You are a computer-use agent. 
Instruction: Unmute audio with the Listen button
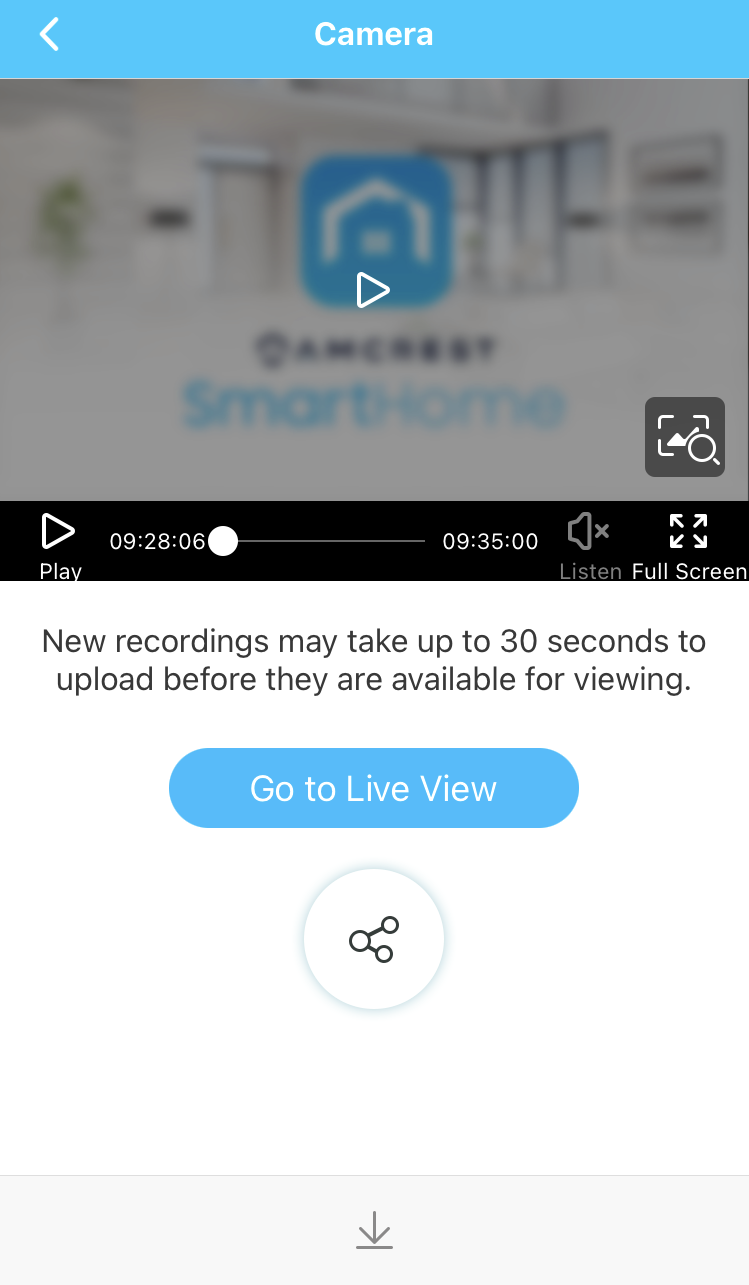coord(589,546)
